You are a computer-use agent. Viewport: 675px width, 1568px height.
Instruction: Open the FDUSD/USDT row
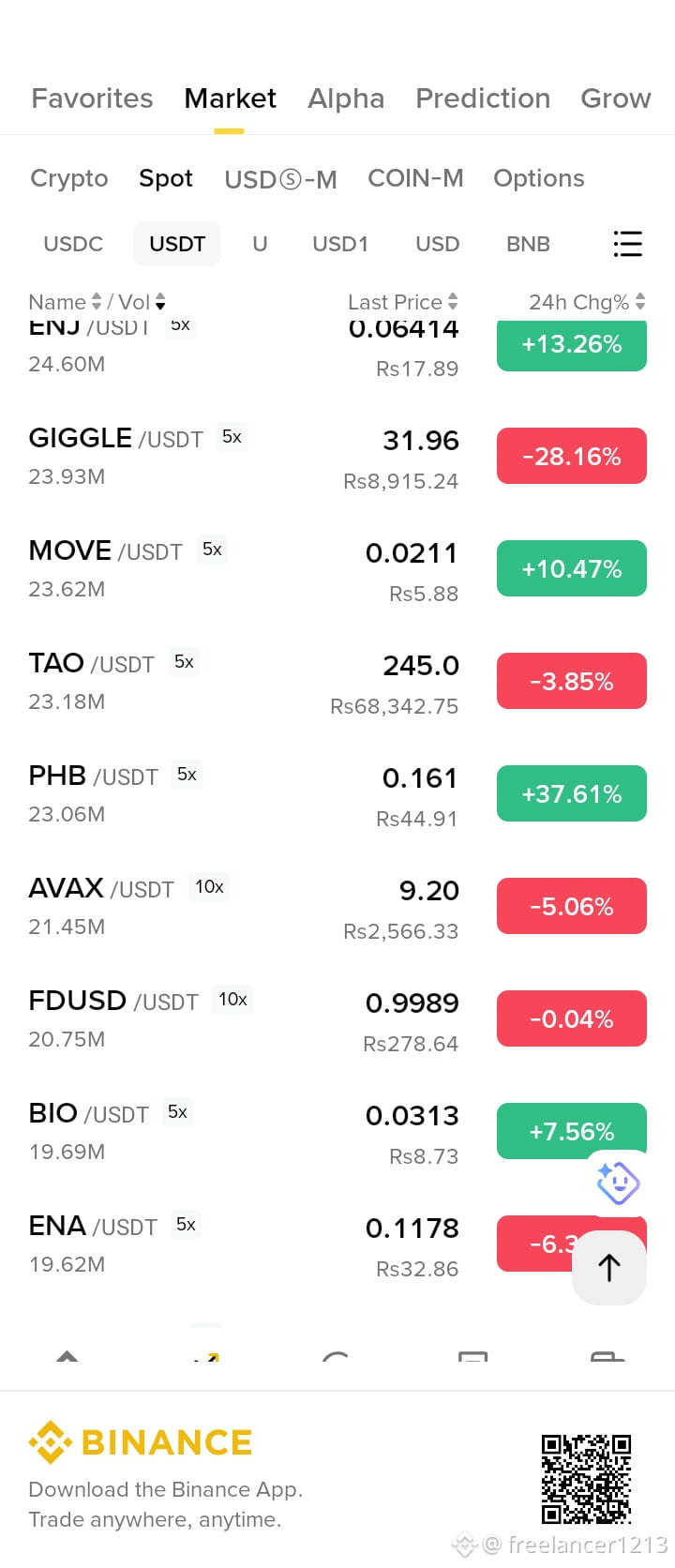[x=337, y=1019]
